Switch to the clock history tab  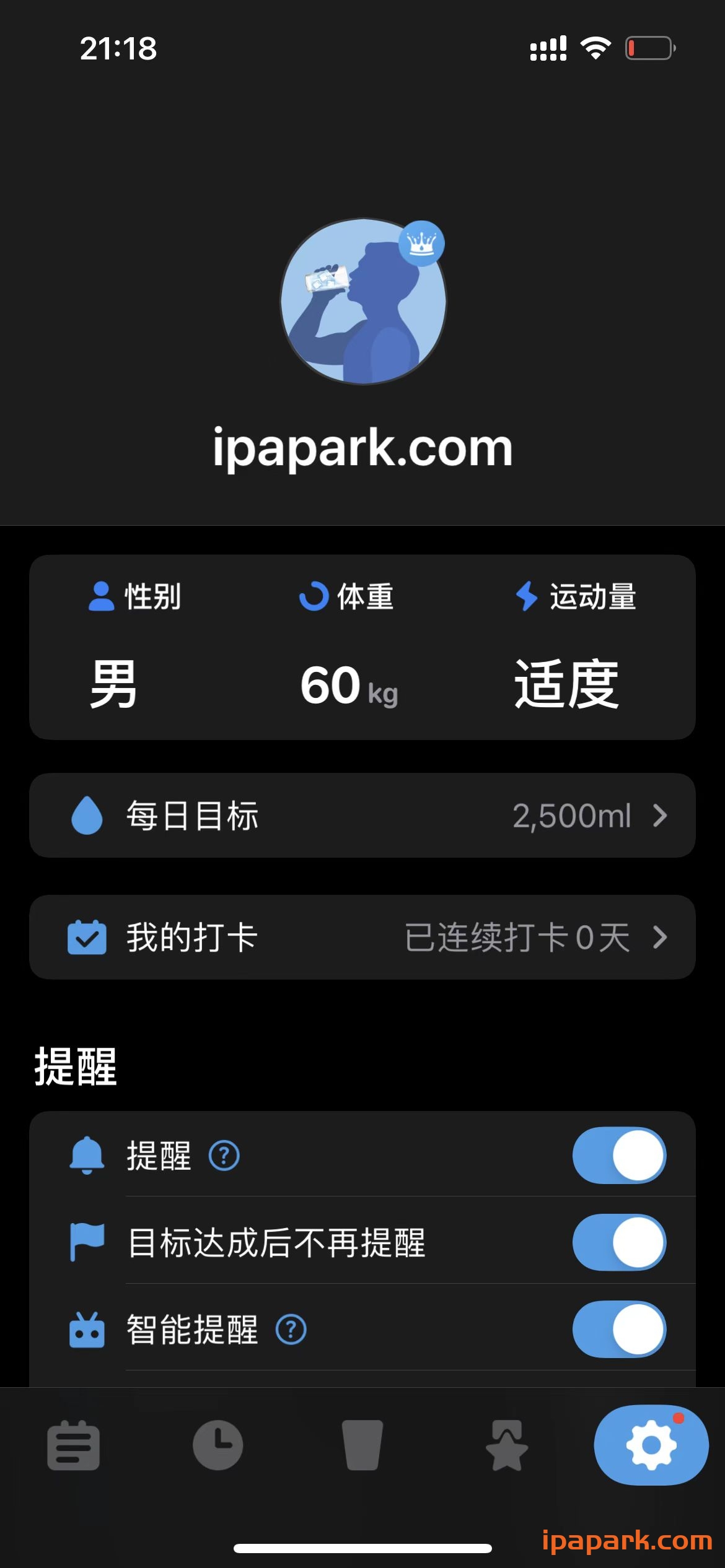(218, 1445)
